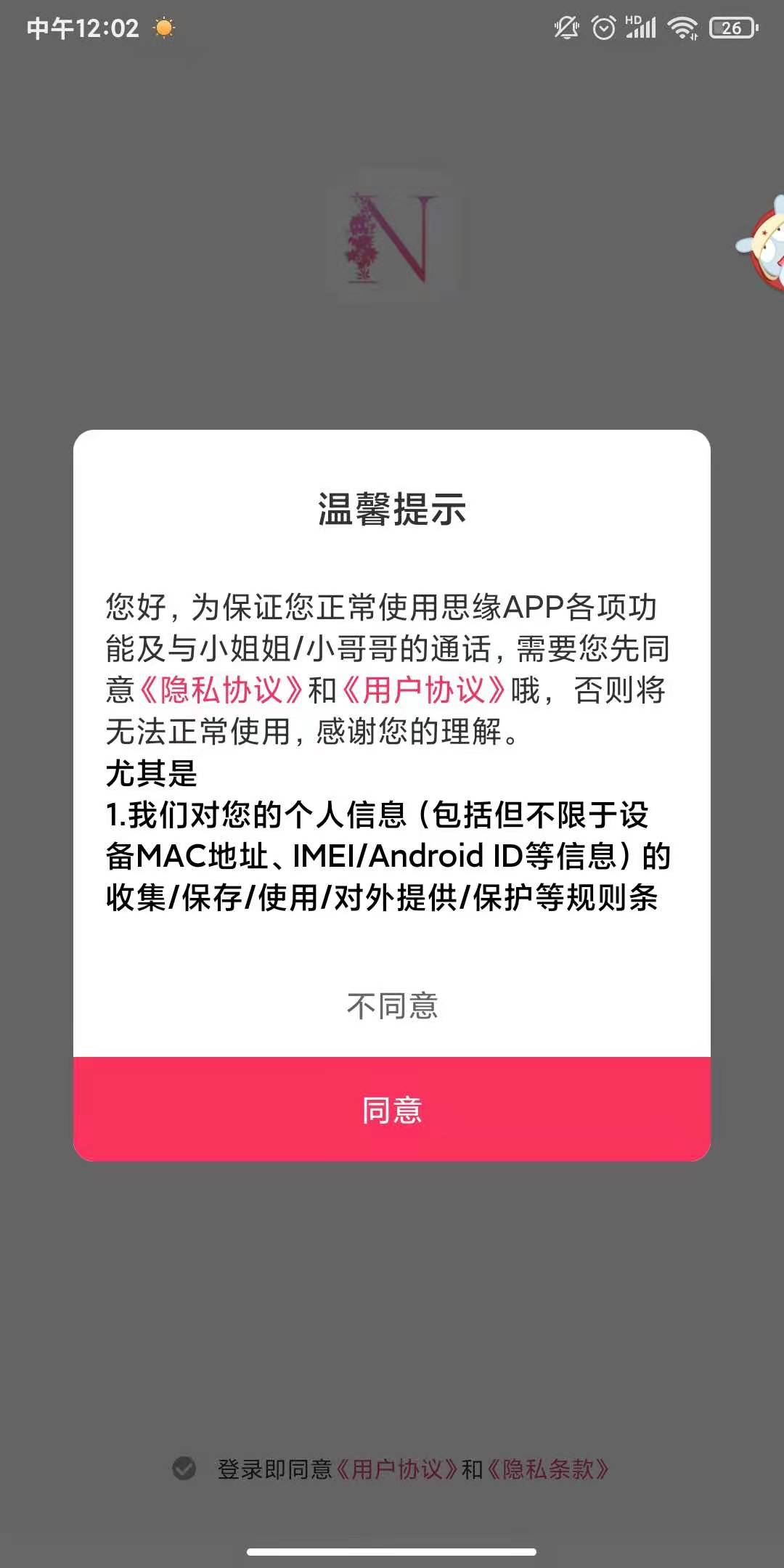The height and width of the screenshot is (1568, 784).
Task: Tap the sun brightness icon near the clock
Action: [x=164, y=28]
